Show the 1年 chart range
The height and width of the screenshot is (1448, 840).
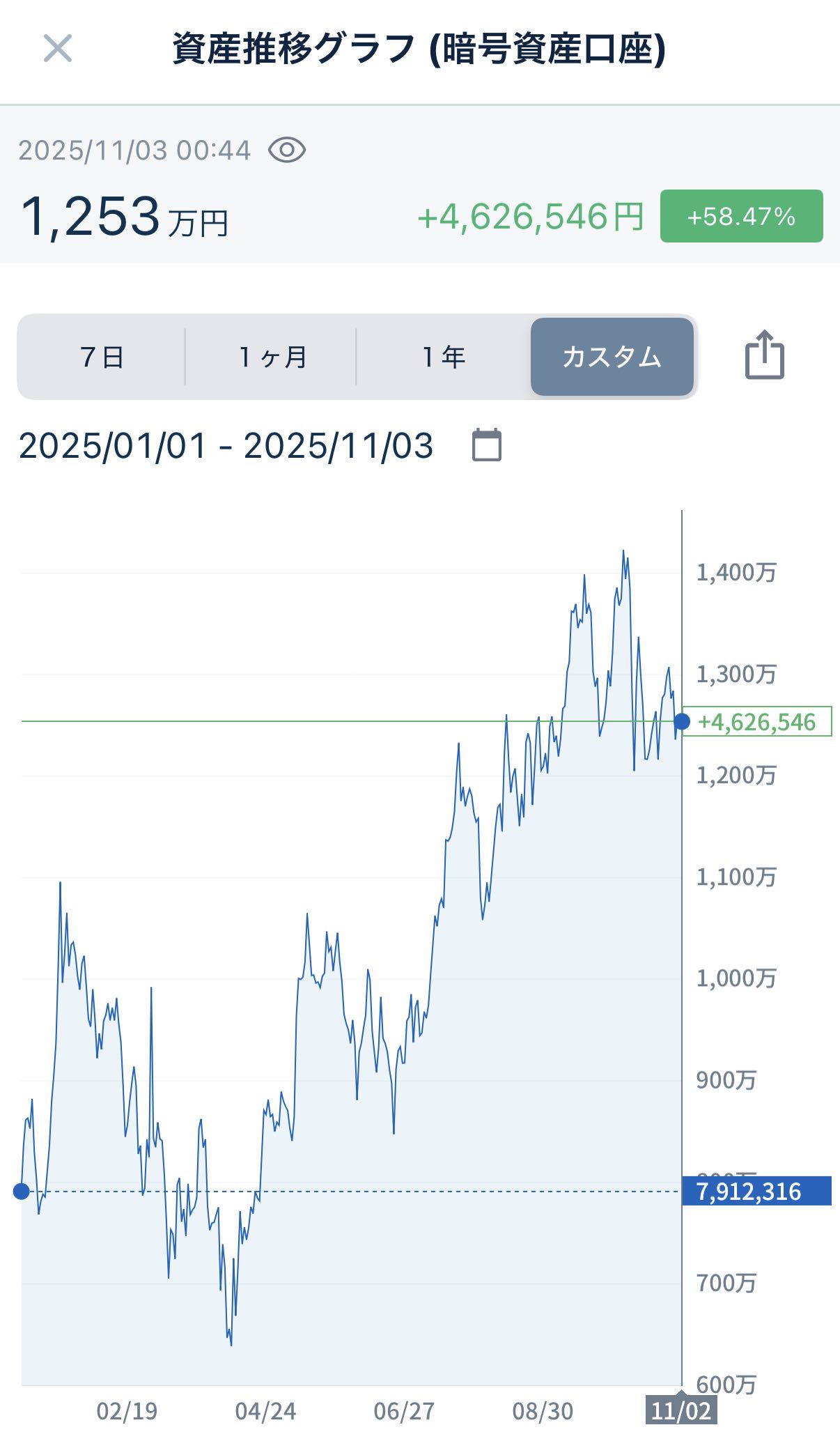(x=444, y=357)
